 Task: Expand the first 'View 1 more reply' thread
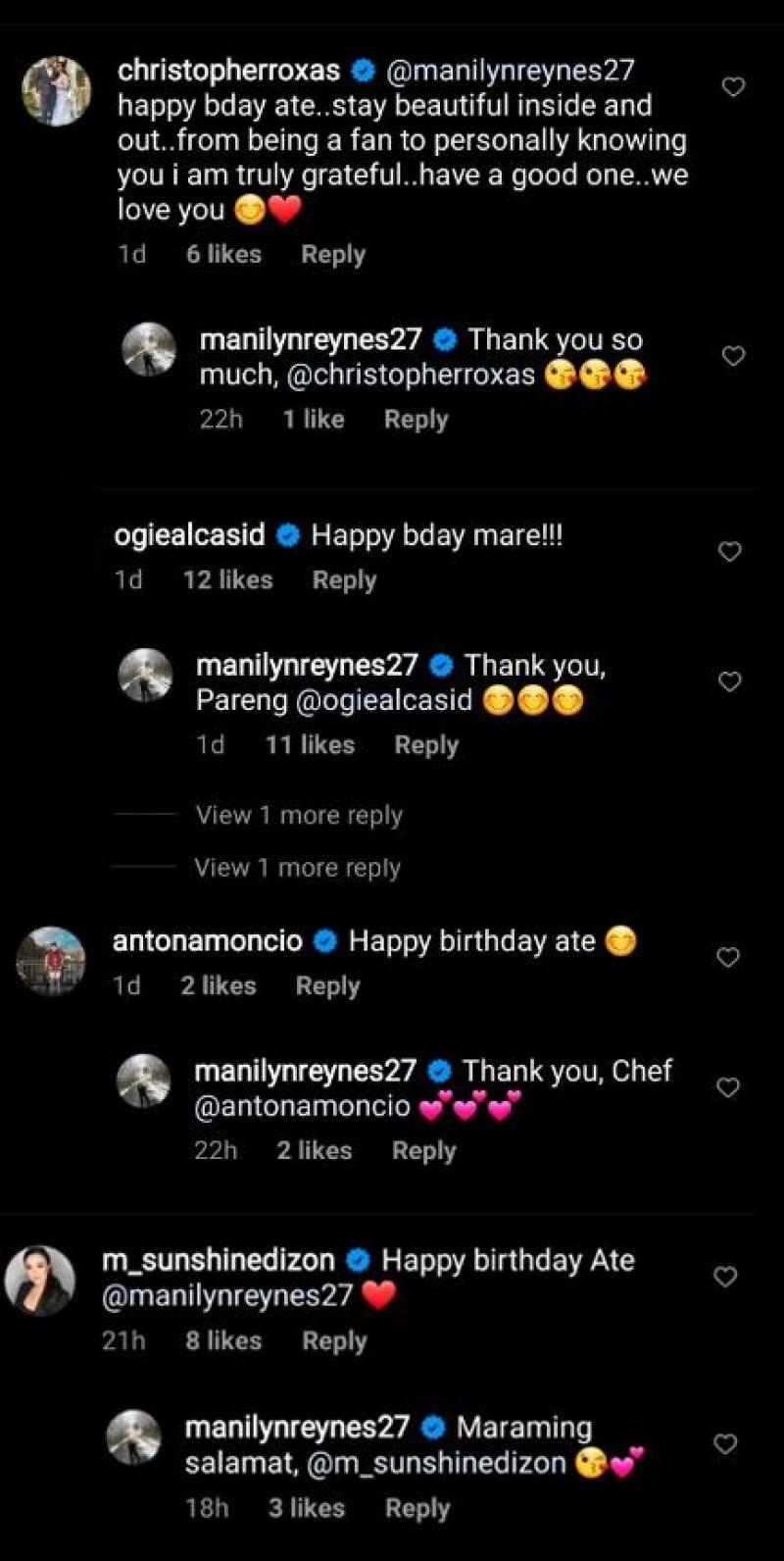coord(299,815)
